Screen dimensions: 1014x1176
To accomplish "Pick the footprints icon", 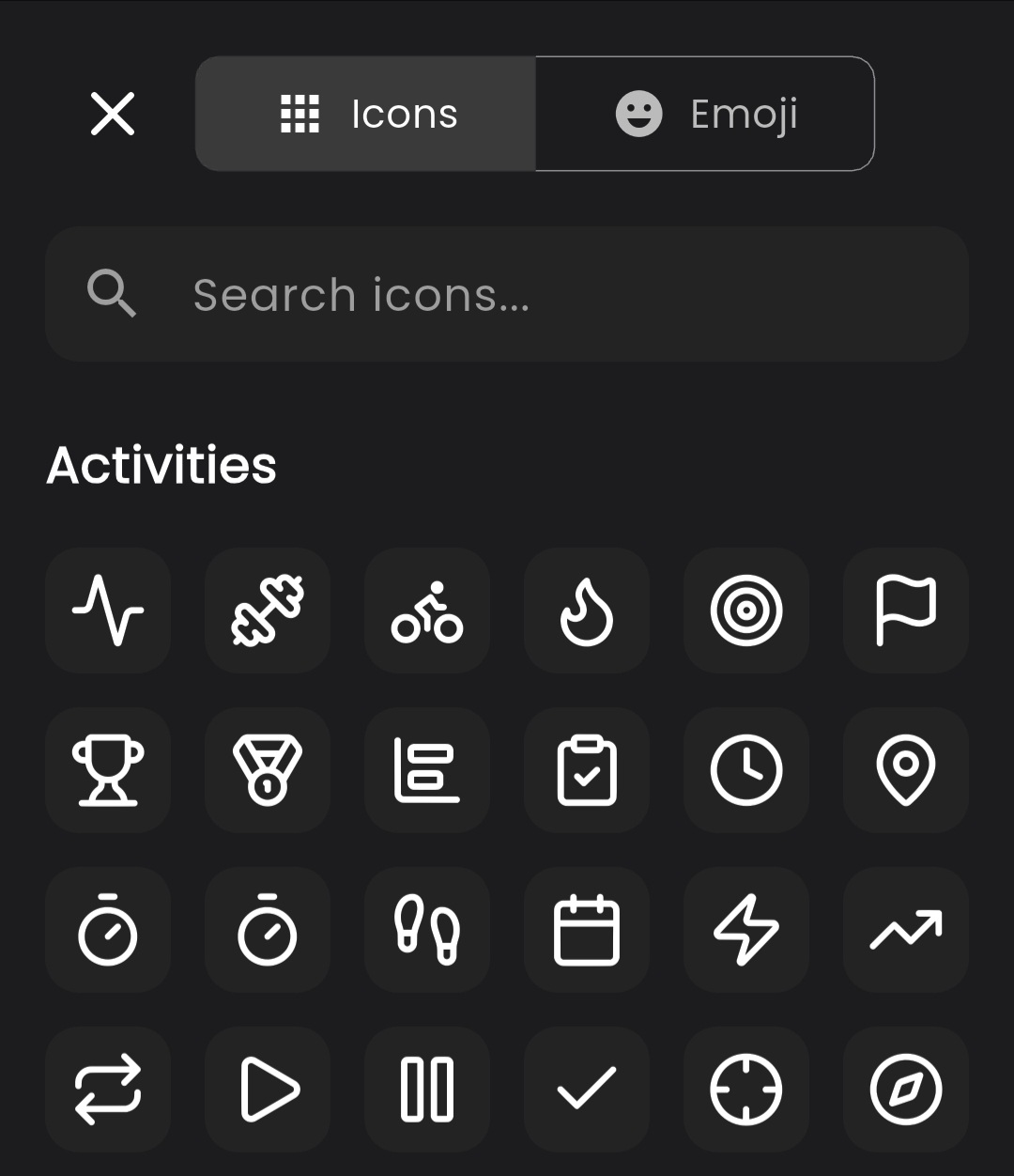I will [427, 930].
